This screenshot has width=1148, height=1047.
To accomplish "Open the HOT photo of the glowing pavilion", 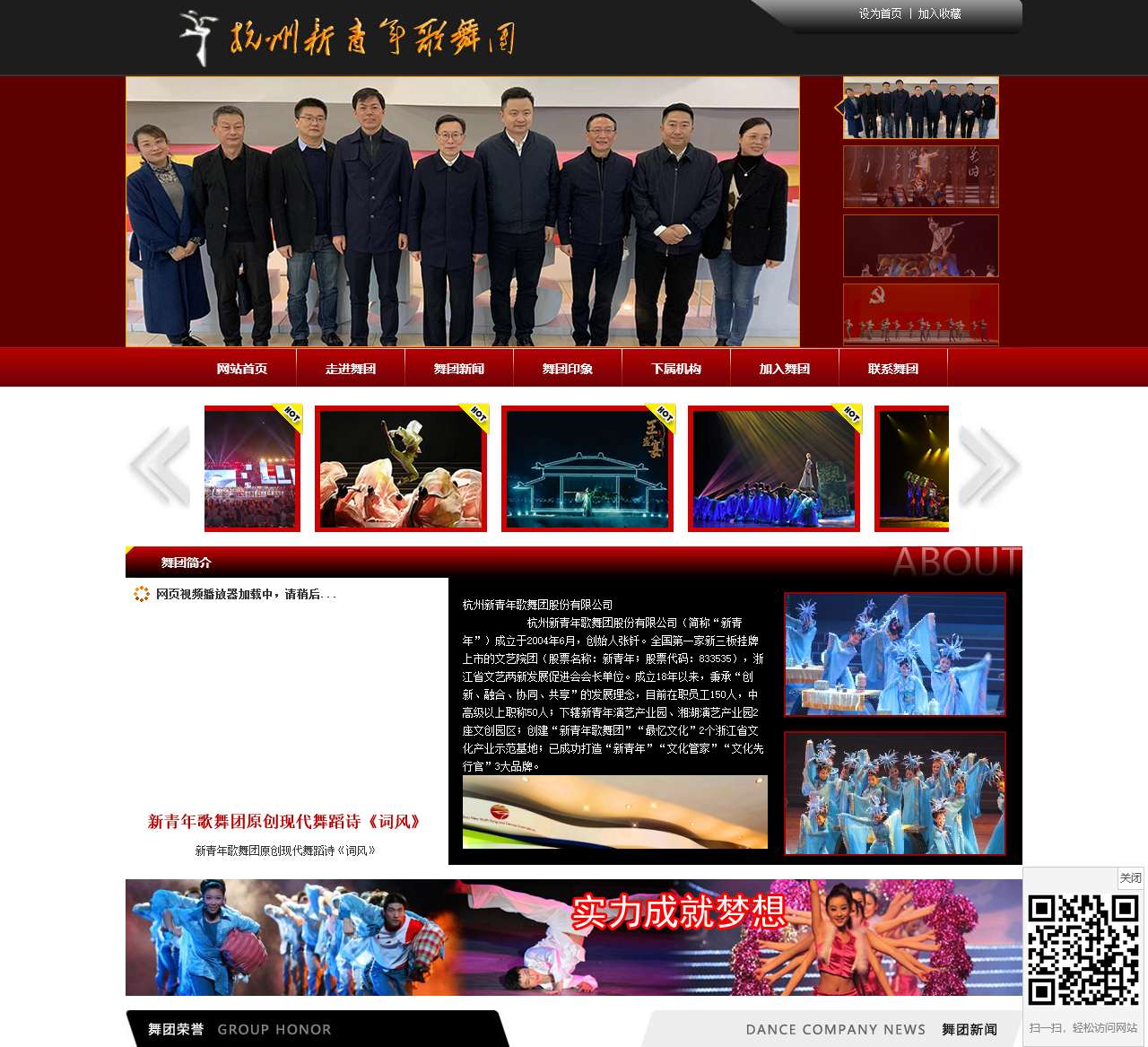I will (587, 469).
